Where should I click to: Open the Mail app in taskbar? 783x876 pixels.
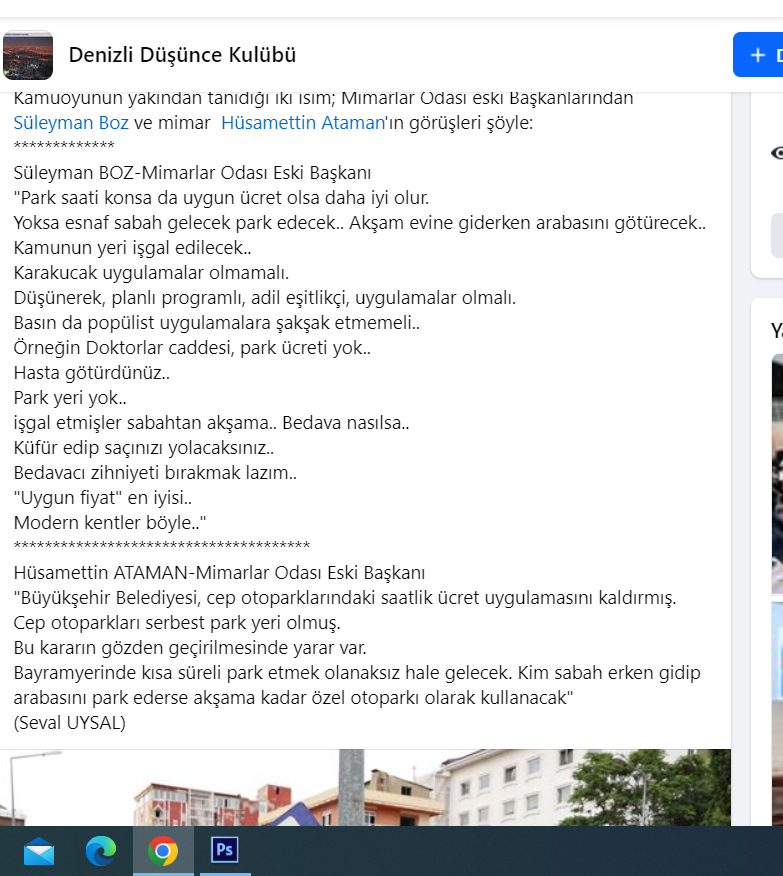(39, 852)
